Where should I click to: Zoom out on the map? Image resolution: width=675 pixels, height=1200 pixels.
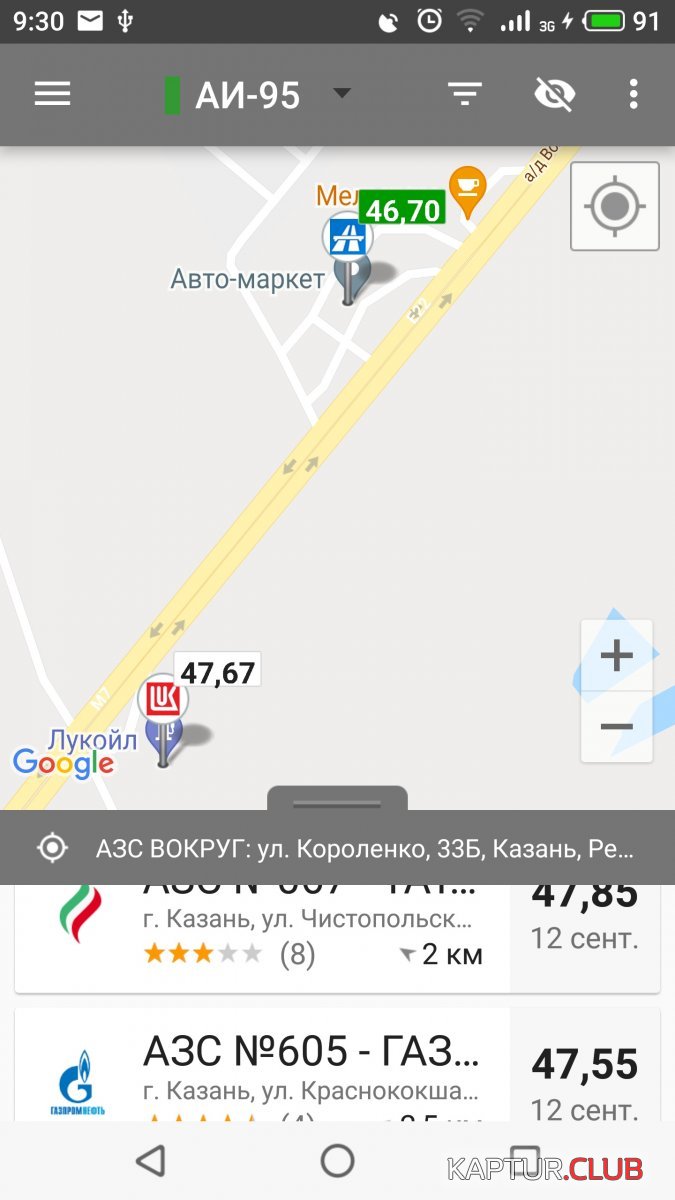tap(616, 727)
